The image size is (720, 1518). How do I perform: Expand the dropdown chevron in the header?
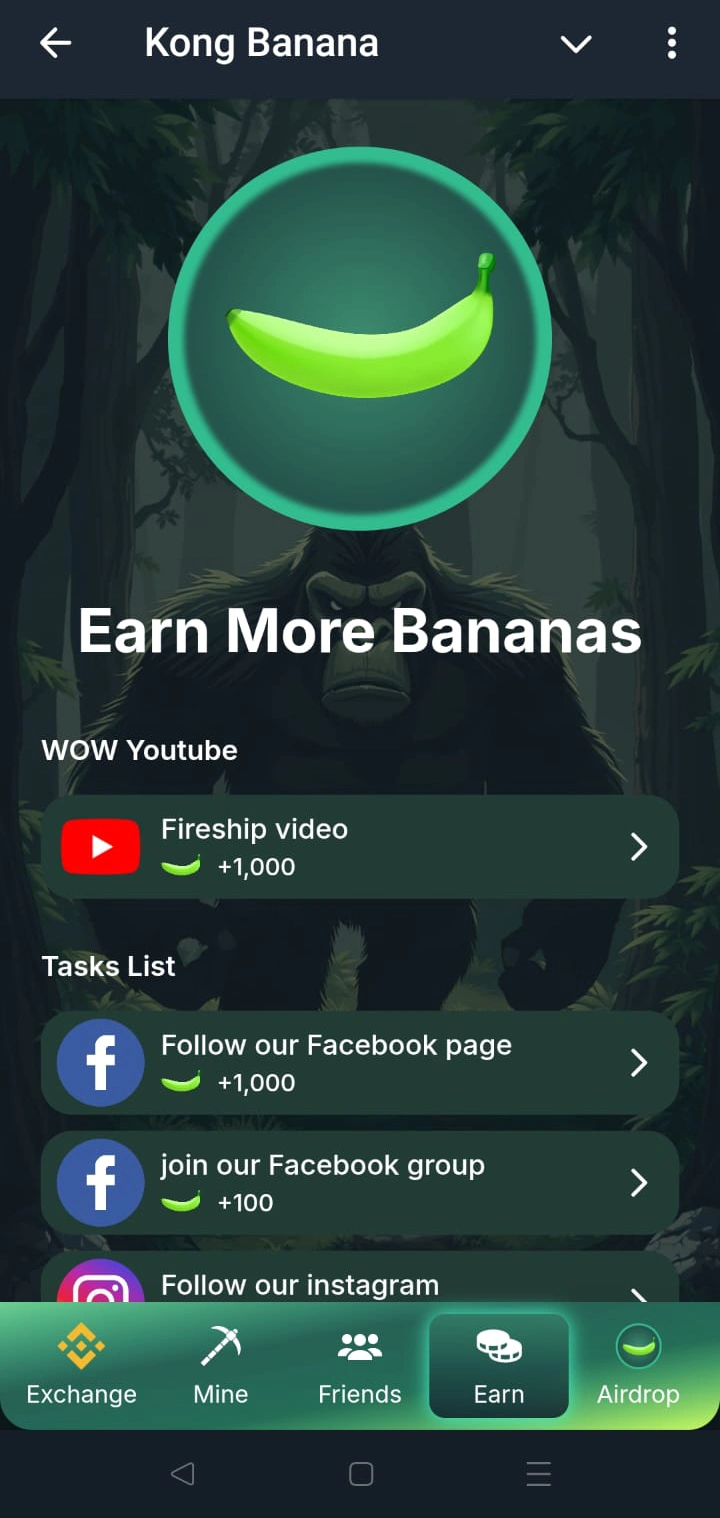(576, 44)
